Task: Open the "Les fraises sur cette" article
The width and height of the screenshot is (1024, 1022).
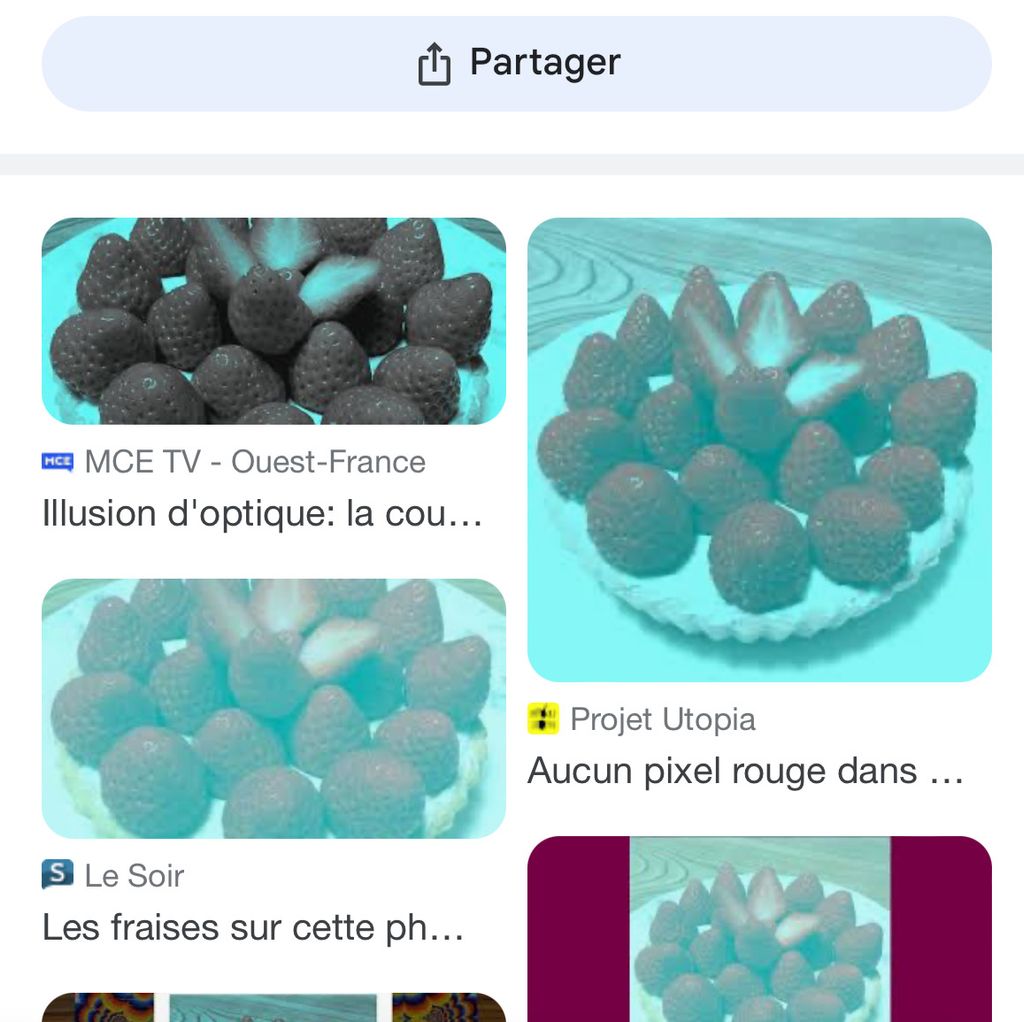Action: point(253,928)
